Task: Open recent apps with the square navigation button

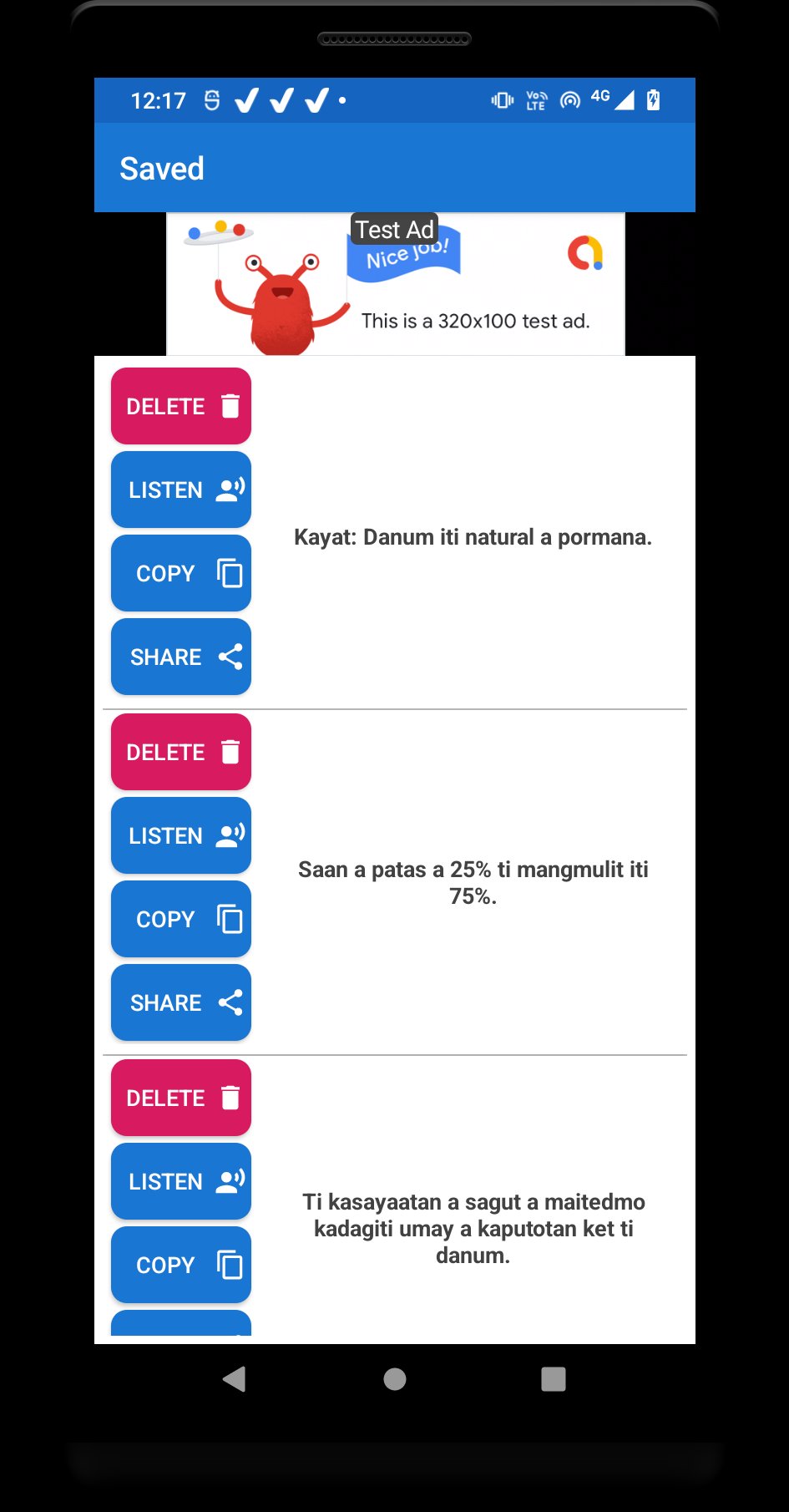Action: [554, 1379]
